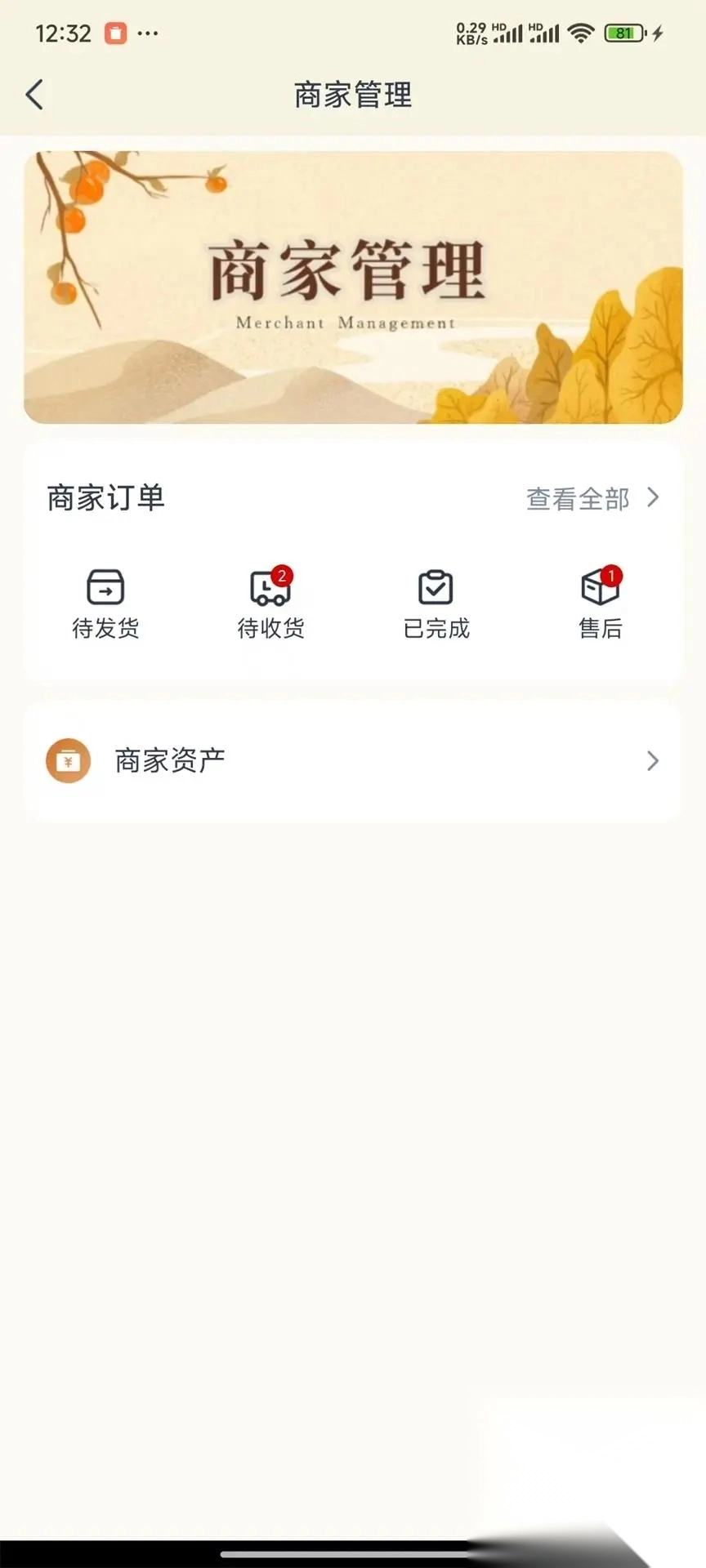Image resolution: width=706 pixels, height=1568 pixels.
Task: Select the 已完成 completed orders clipboard icon
Action: (436, 586)
